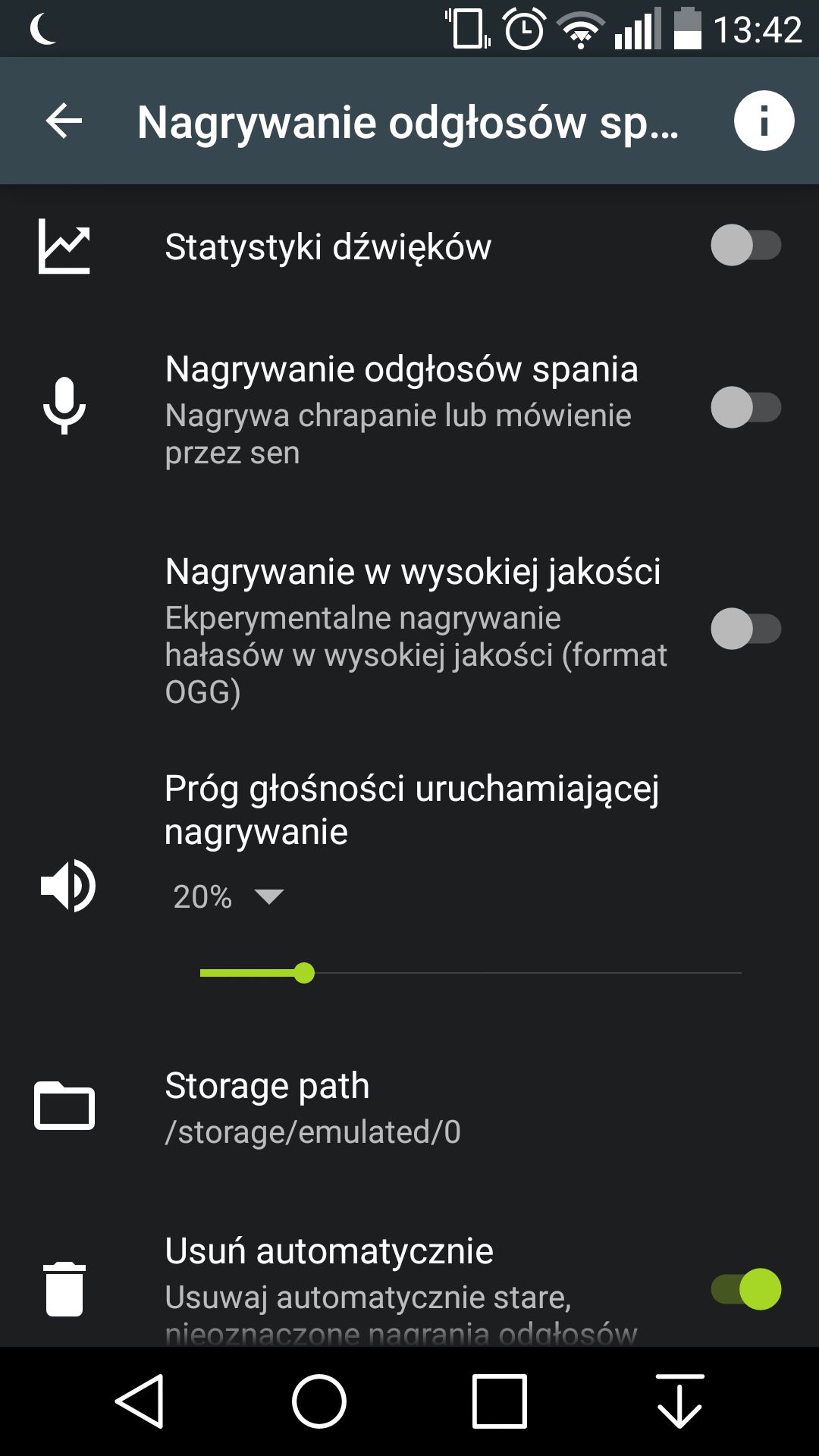The image size is (819, 1456).
Task: Disable Usuń automatycznie switch
Action: 746,1289
